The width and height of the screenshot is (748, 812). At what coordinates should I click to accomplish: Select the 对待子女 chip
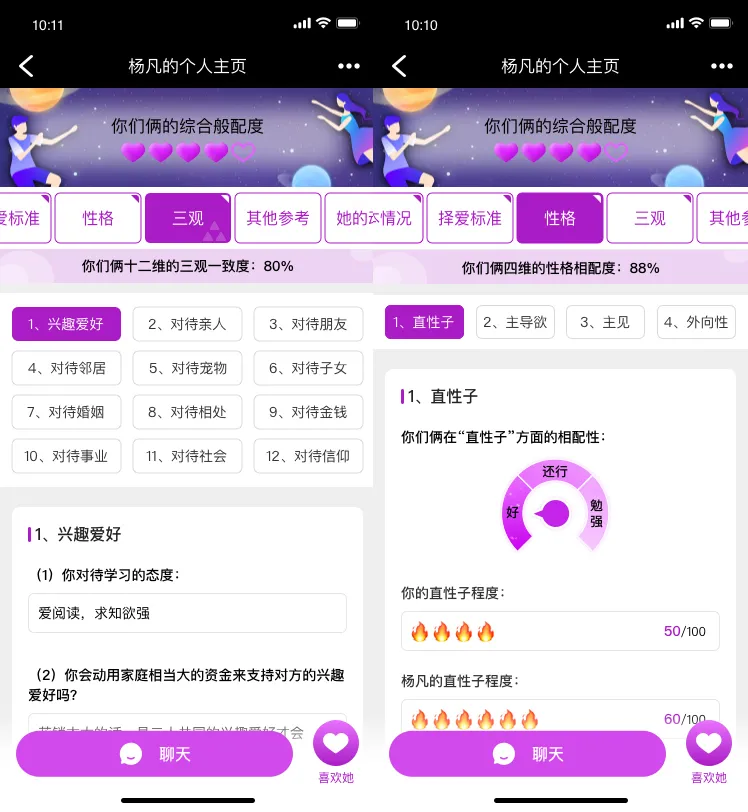308,368
